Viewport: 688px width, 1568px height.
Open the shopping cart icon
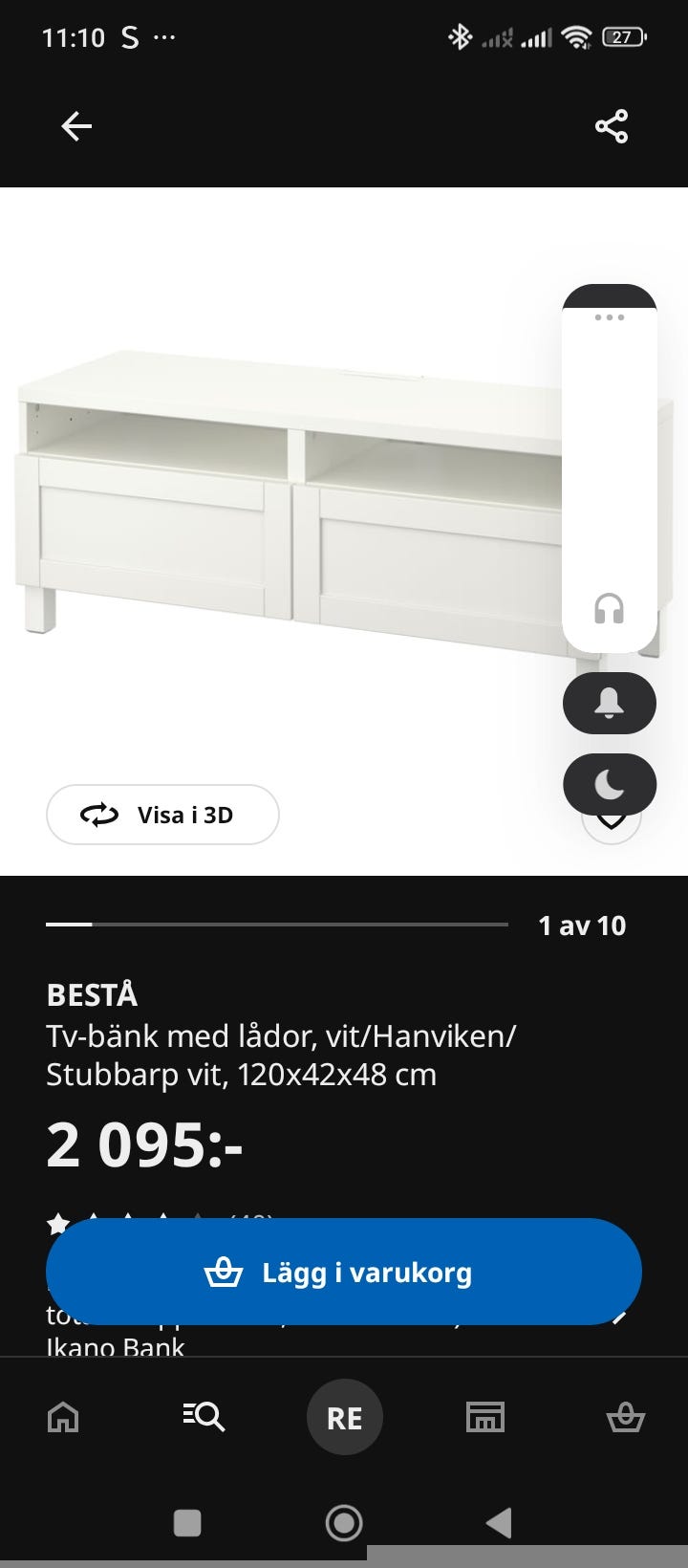(x=626, y=1418)
